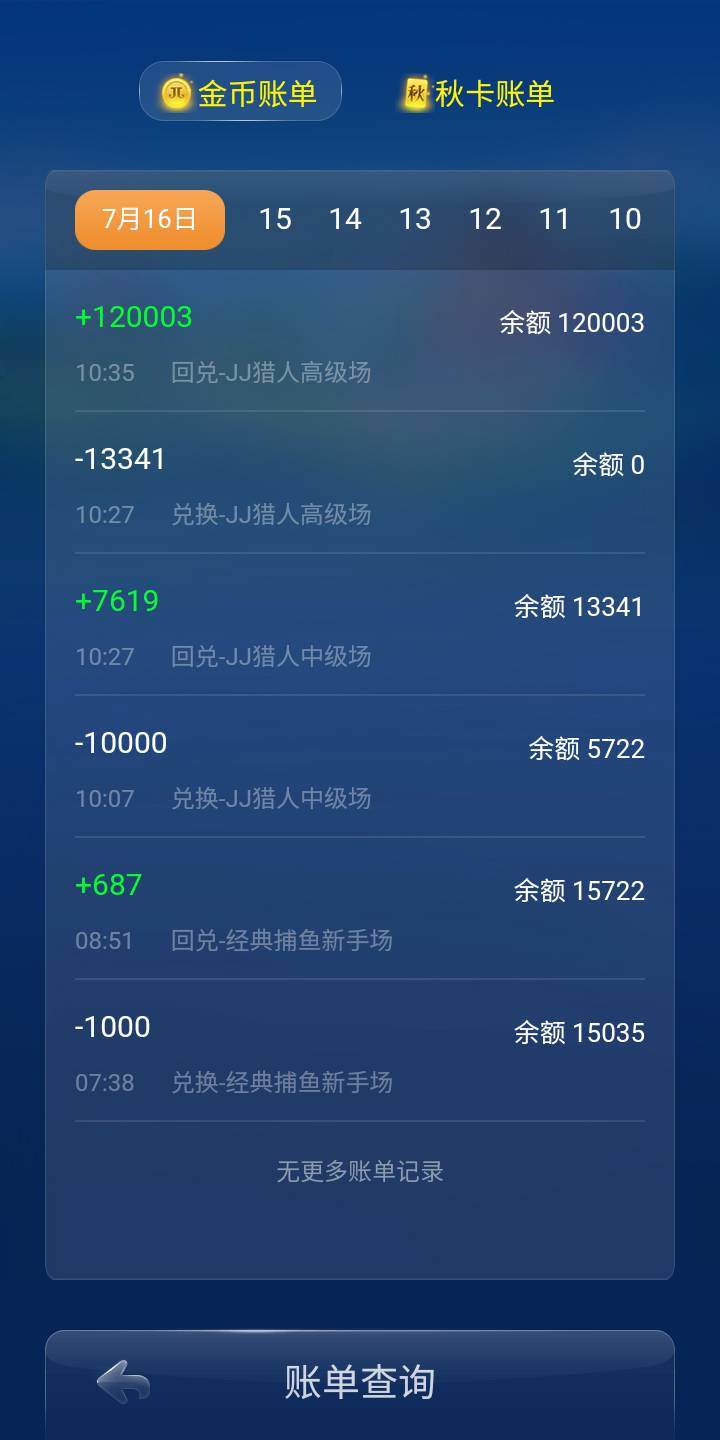Select date tab 7月16日

(x=149, y=219)
